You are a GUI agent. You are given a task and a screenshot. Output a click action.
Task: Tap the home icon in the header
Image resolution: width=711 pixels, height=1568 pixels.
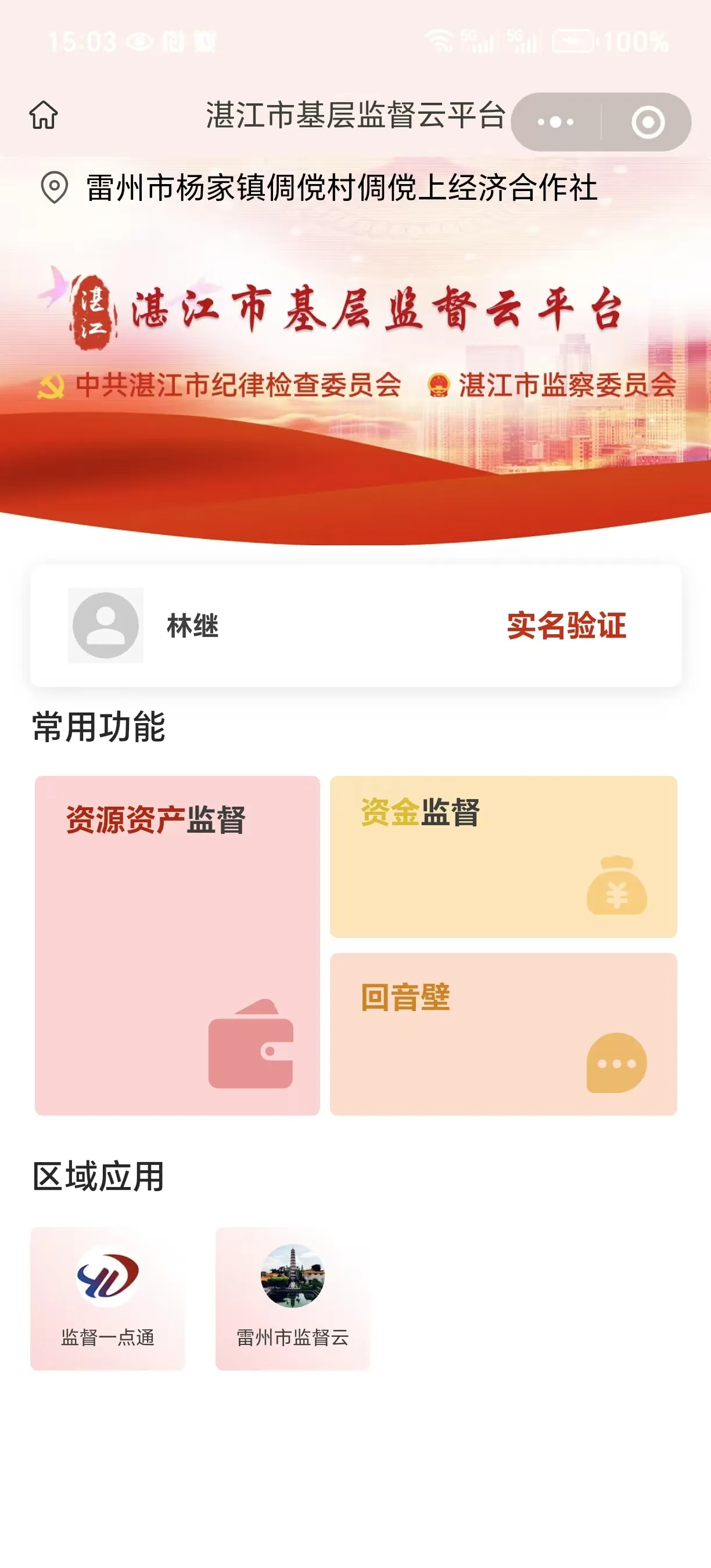[44, 115]
